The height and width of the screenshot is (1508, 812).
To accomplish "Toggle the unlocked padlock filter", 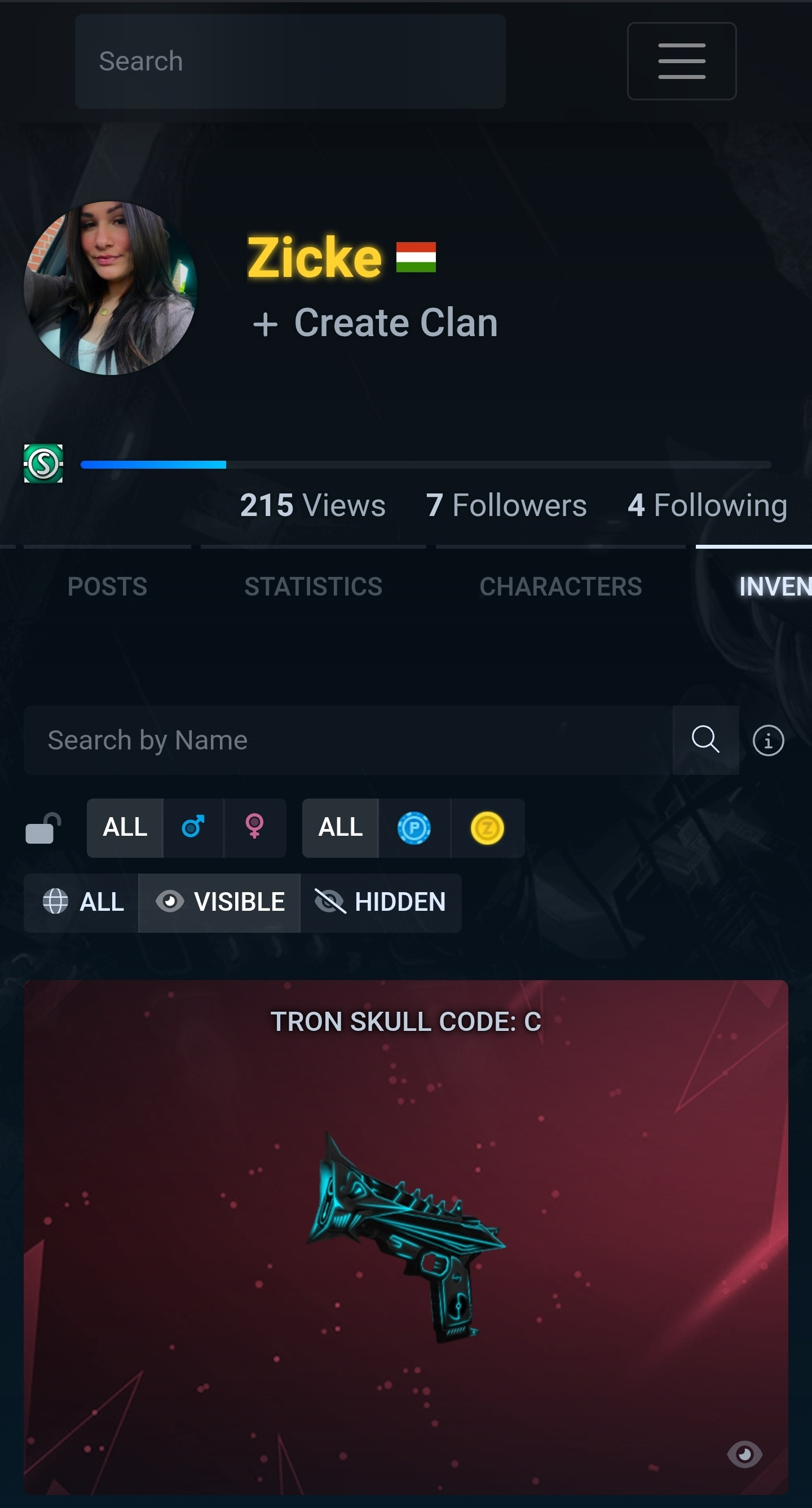I will [x=43, y=828].
